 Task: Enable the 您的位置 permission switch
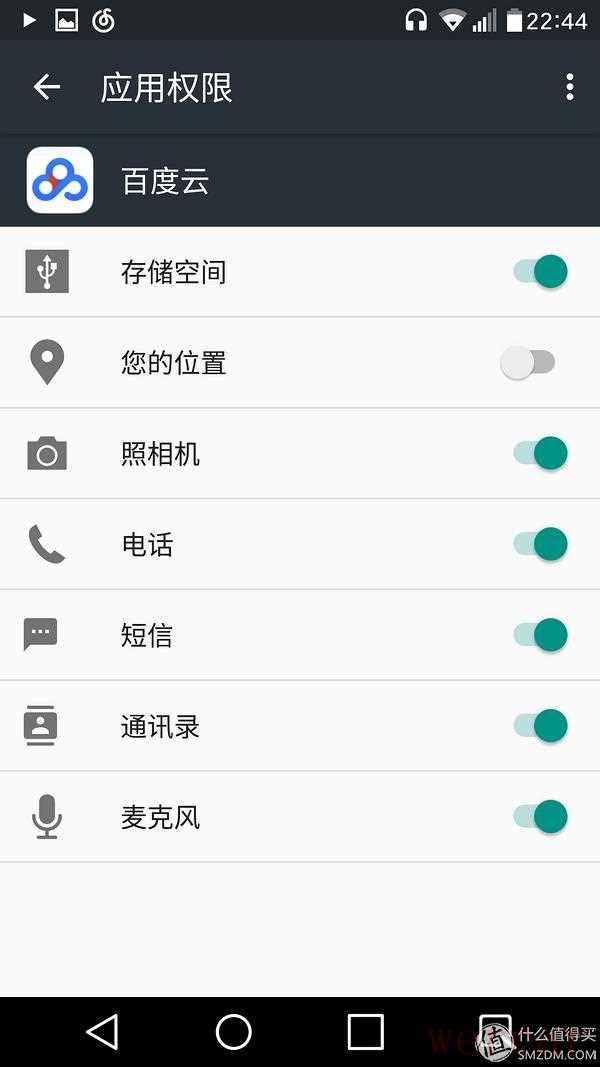click(528, 363)
